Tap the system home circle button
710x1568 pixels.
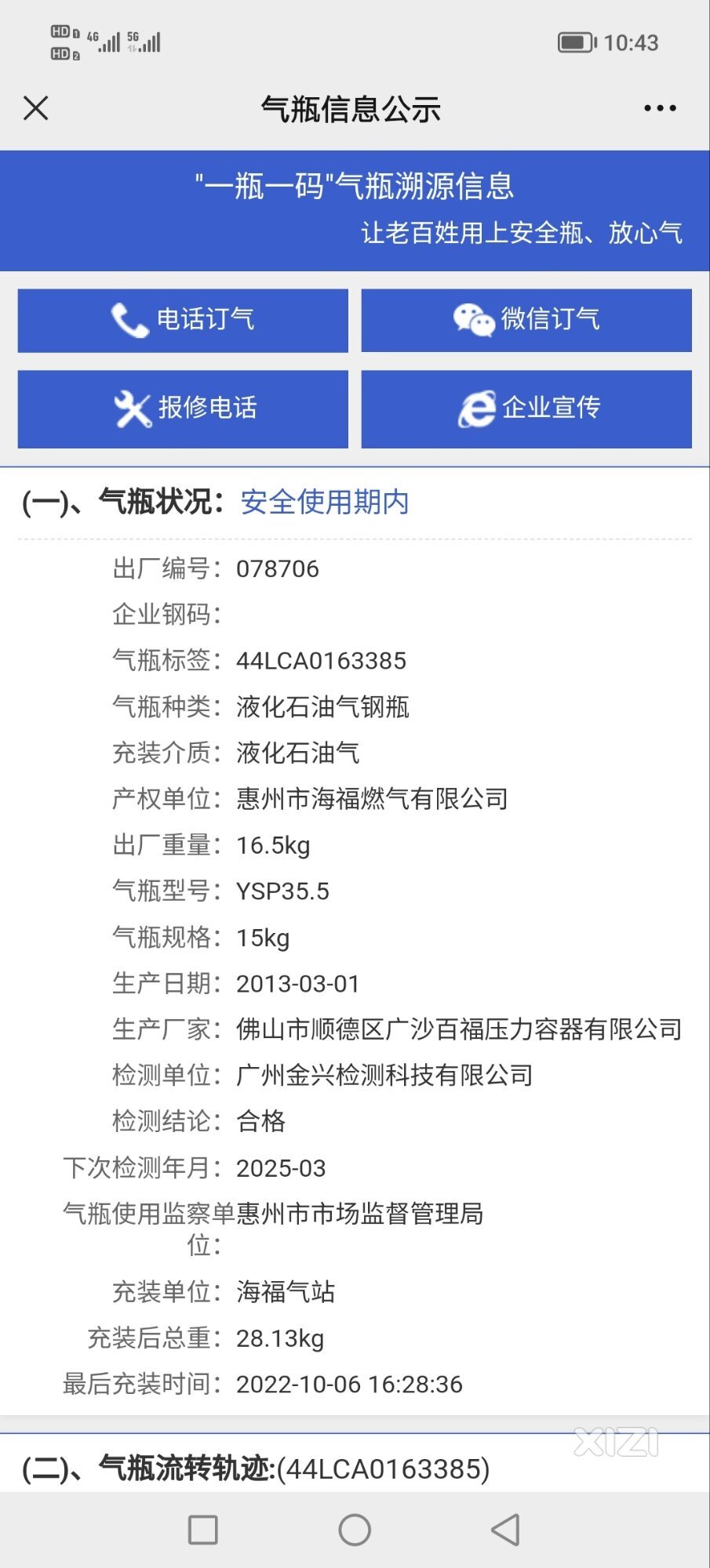[355, 1530]
